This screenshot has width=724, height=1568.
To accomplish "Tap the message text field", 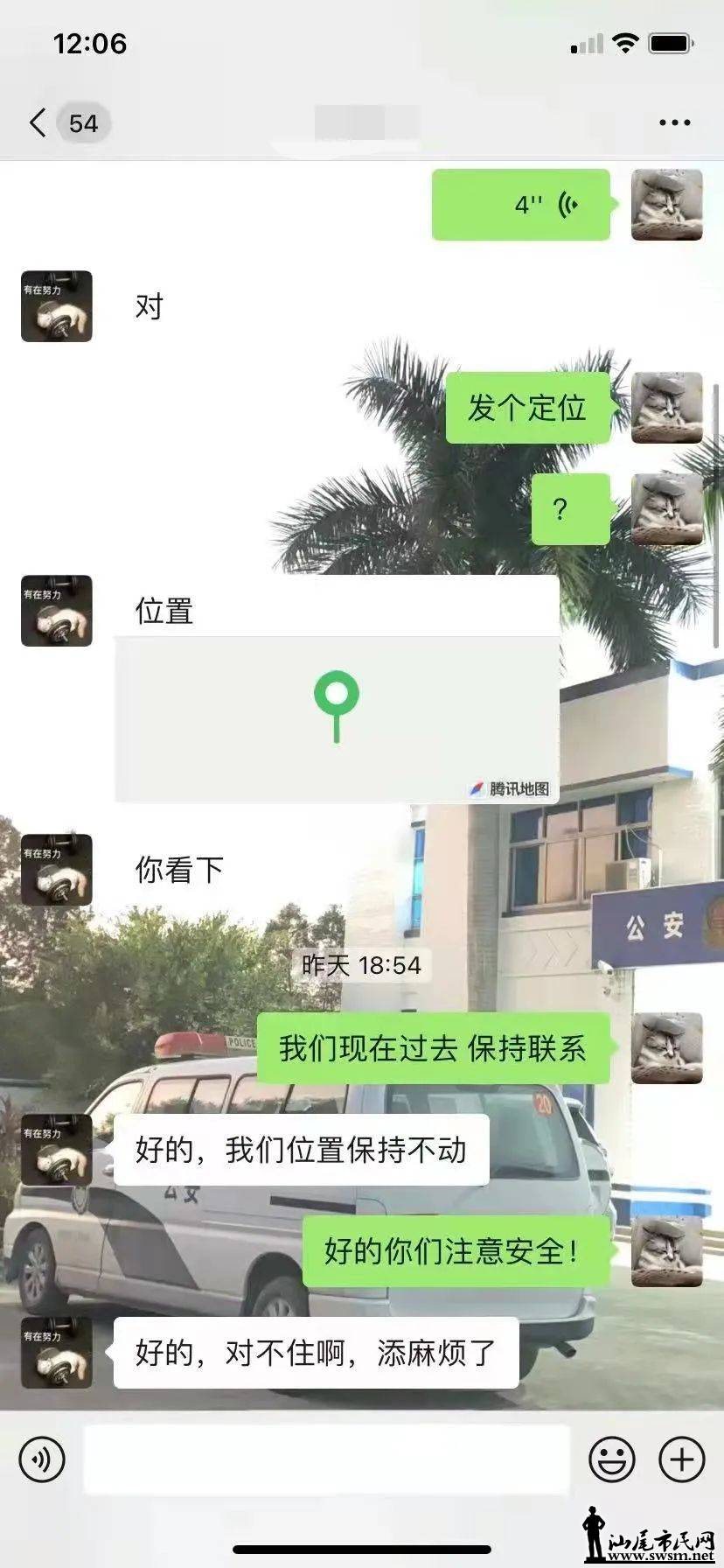I will coord(326,1459).
